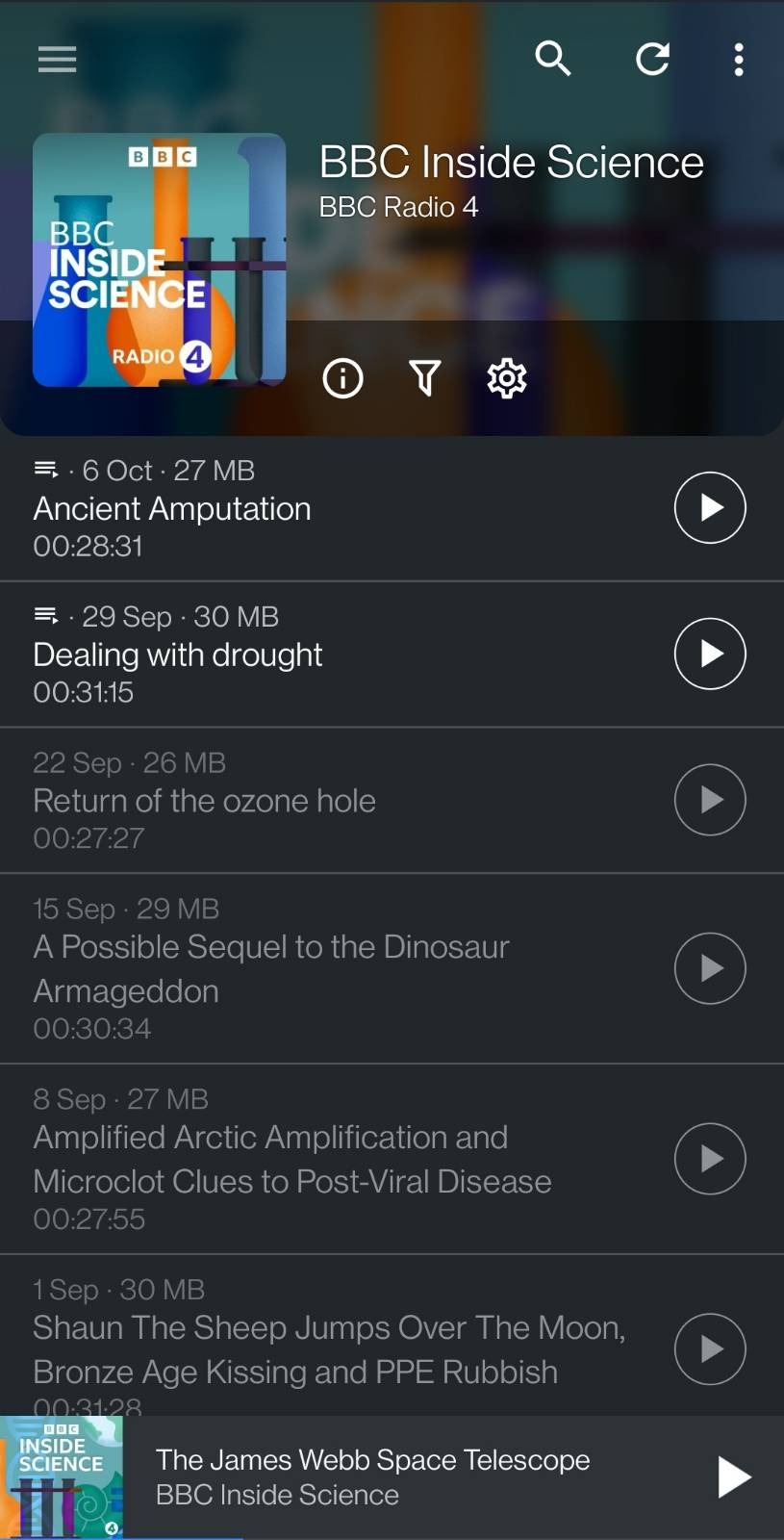Play A Possible Sequel to the Dinosaur Armageddon
Image resolution: width=784 pixels, height=1540 pixels.
(710, 968)
